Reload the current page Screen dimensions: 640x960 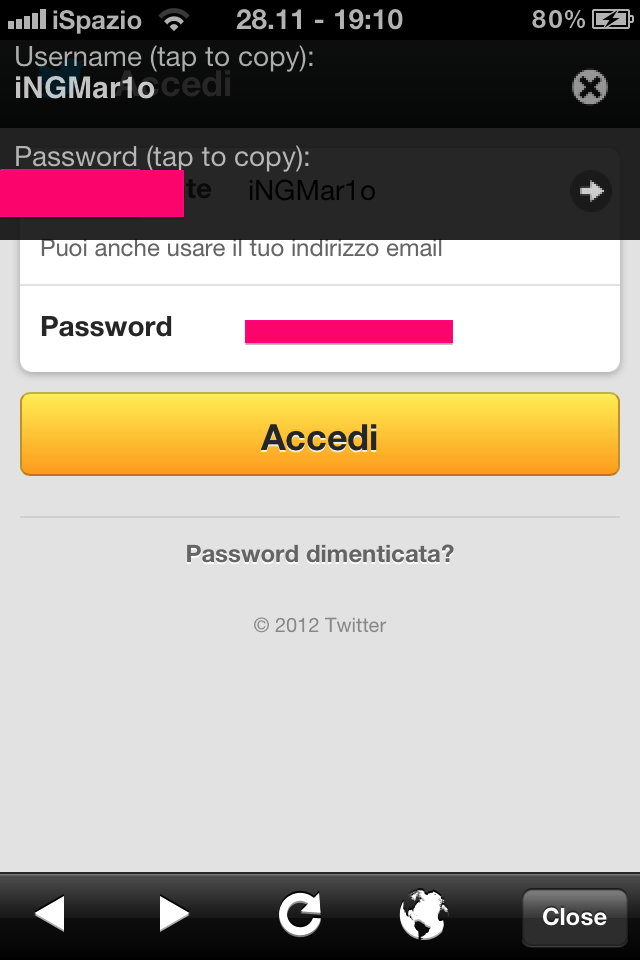(x=300, y=914)
